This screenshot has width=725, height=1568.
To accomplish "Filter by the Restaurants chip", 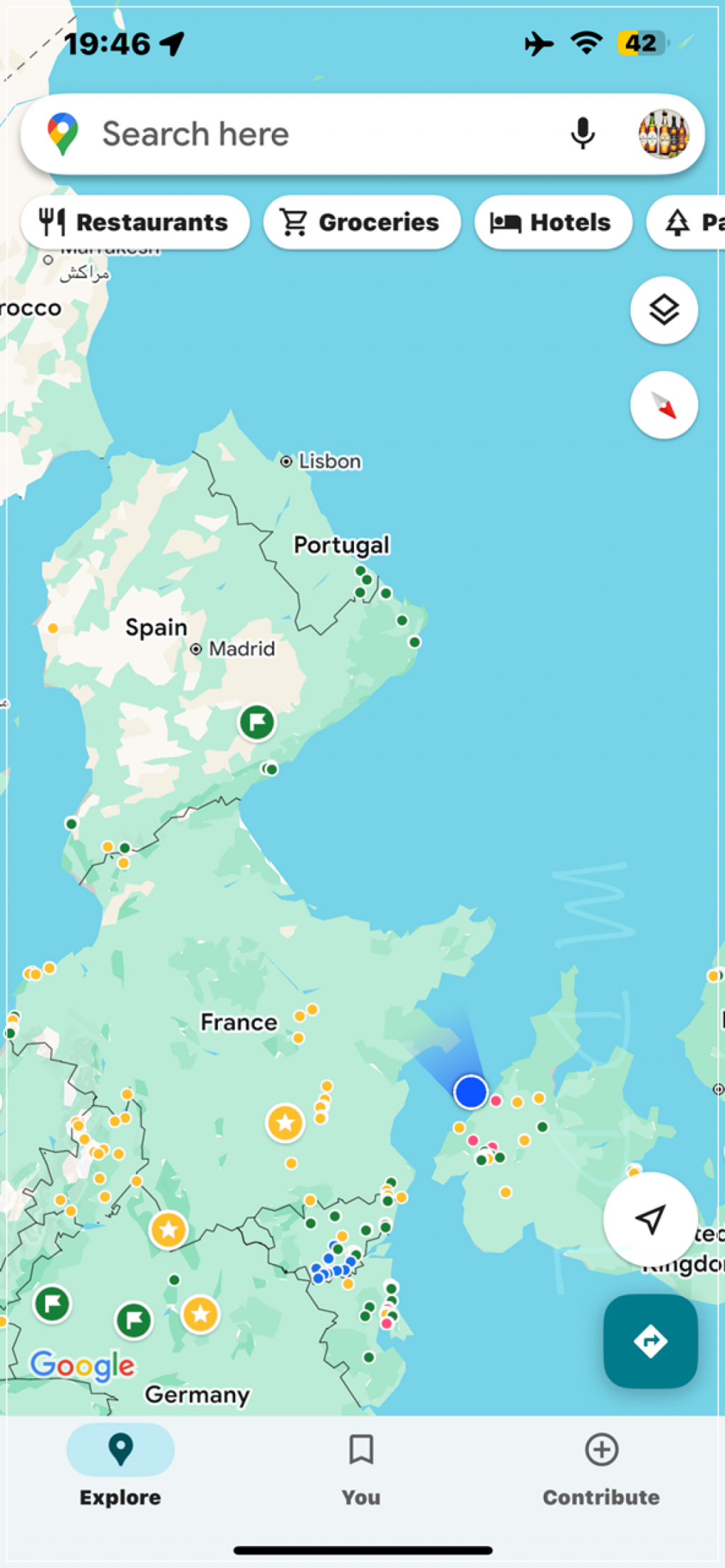I will tap(135, 222).
